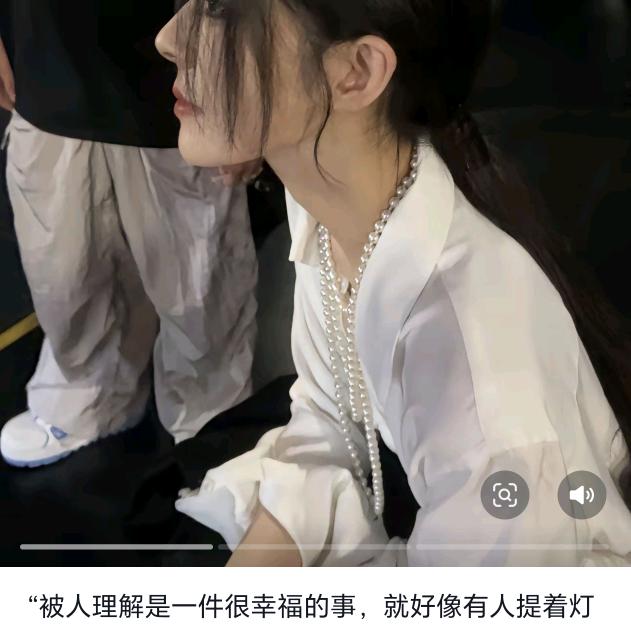Toggle the sound speaker button
Screen dimensions: 631x631
(x=582, y=495)
